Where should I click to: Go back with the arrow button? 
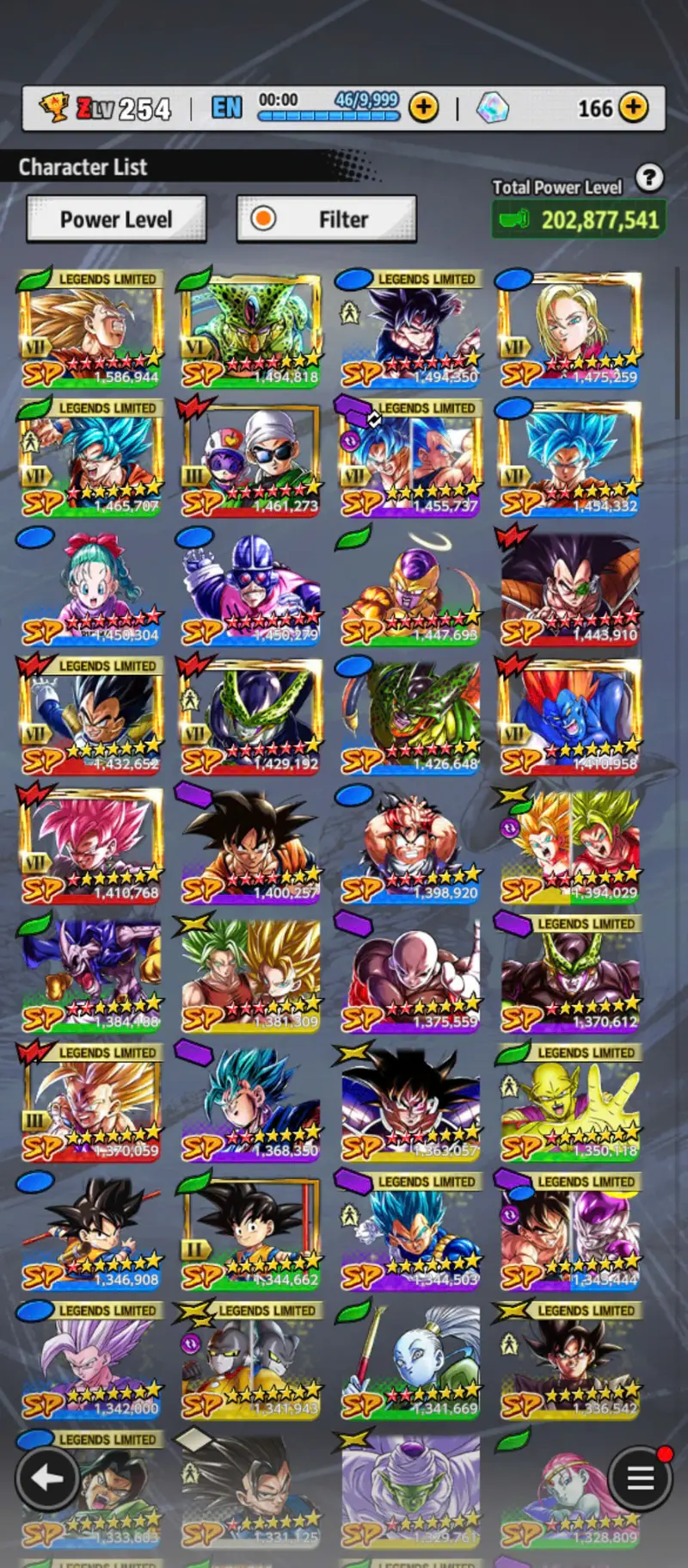[47, 1478]
